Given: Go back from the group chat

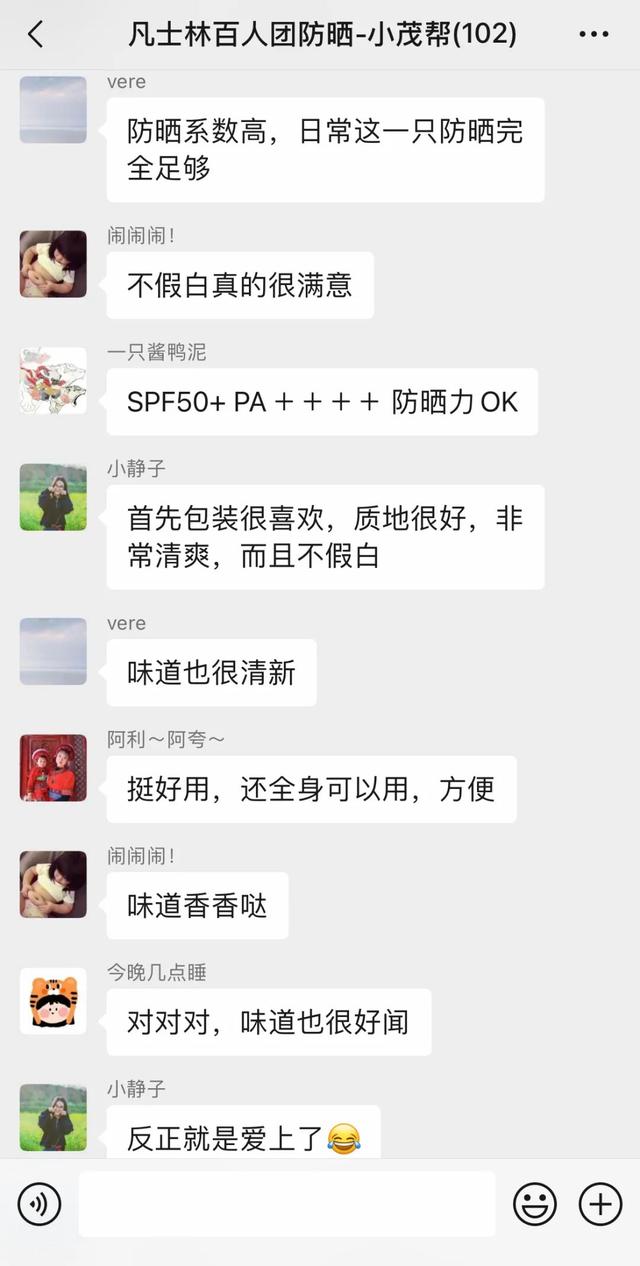Looking at the screenshot, I should 36,34.
